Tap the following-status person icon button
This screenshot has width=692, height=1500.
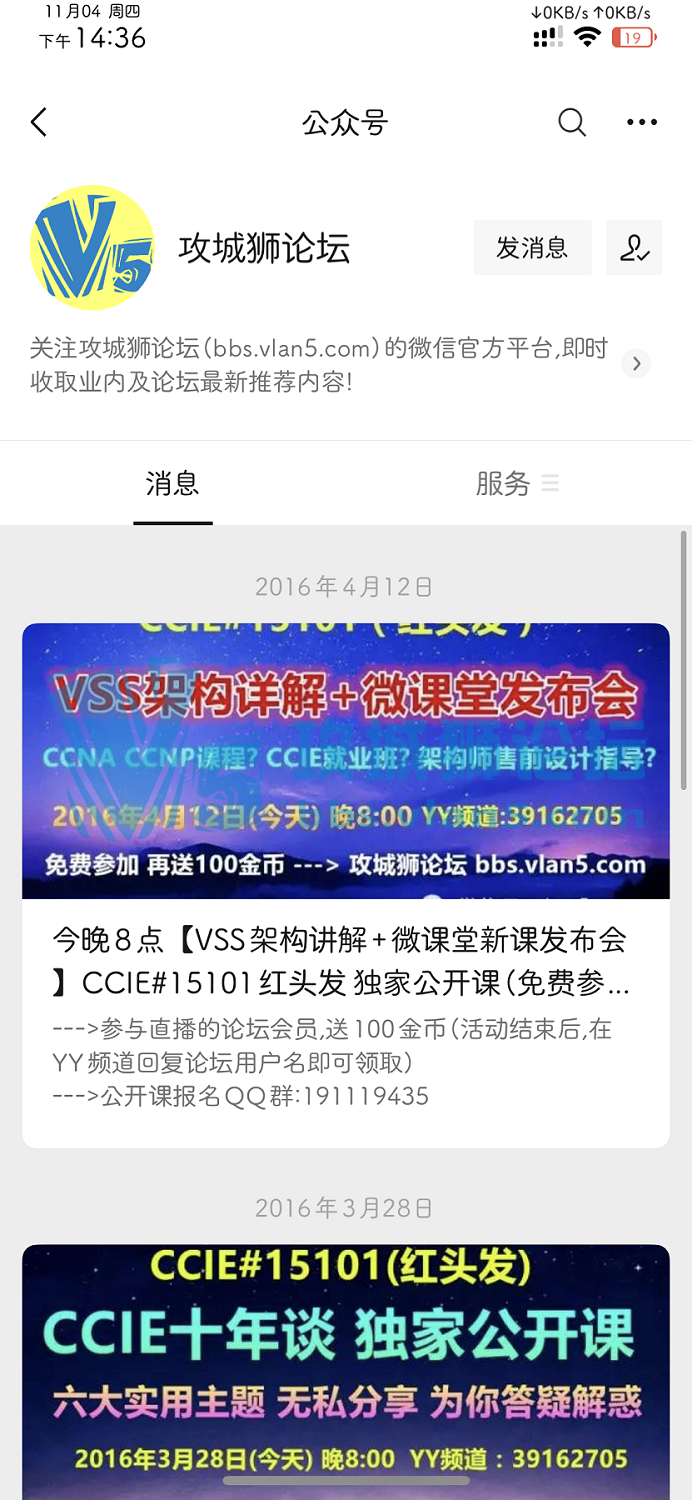[634, 248]
